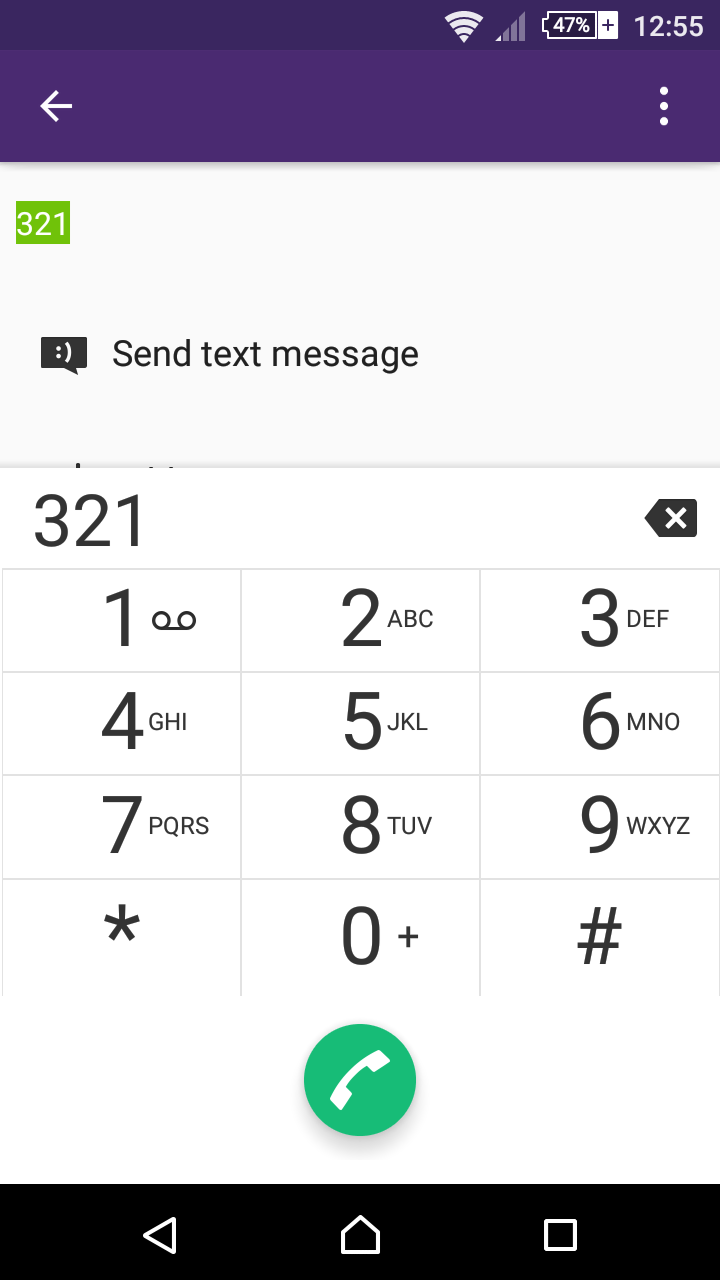720x1280 pixels.
Task: Dial the 7 PQRS key
Action: coord(122,827)
